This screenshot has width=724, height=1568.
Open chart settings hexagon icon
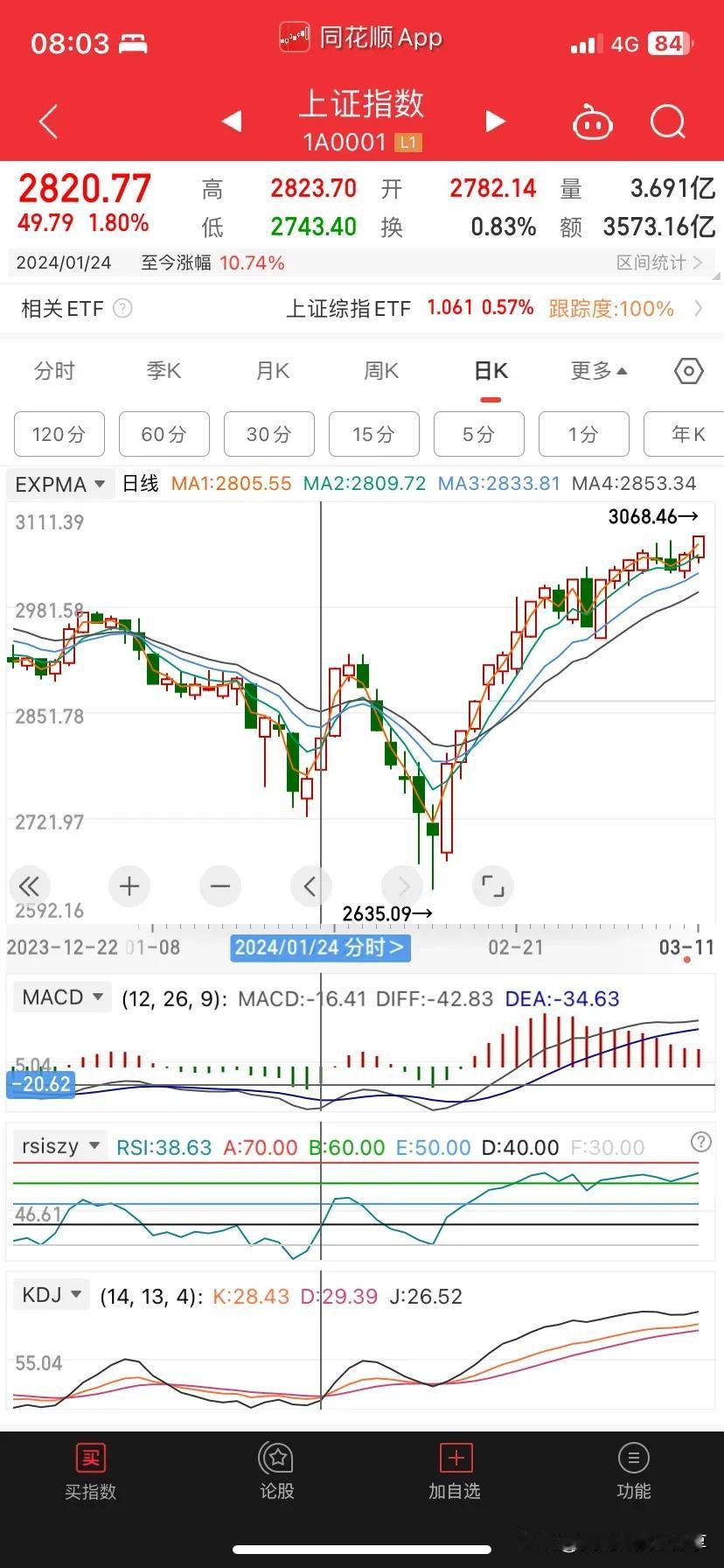689,371
